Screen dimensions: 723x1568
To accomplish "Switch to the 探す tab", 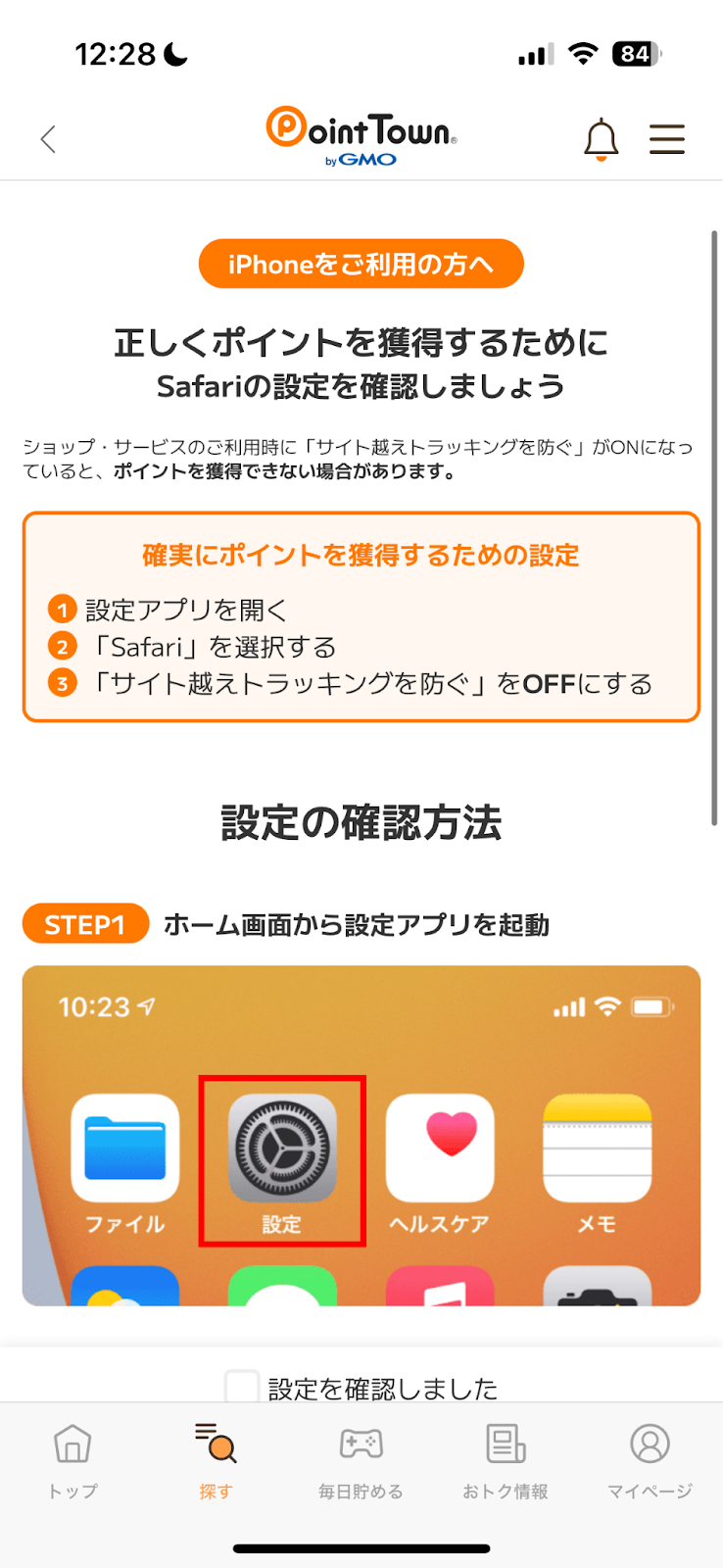I will tap(216, 1460).
